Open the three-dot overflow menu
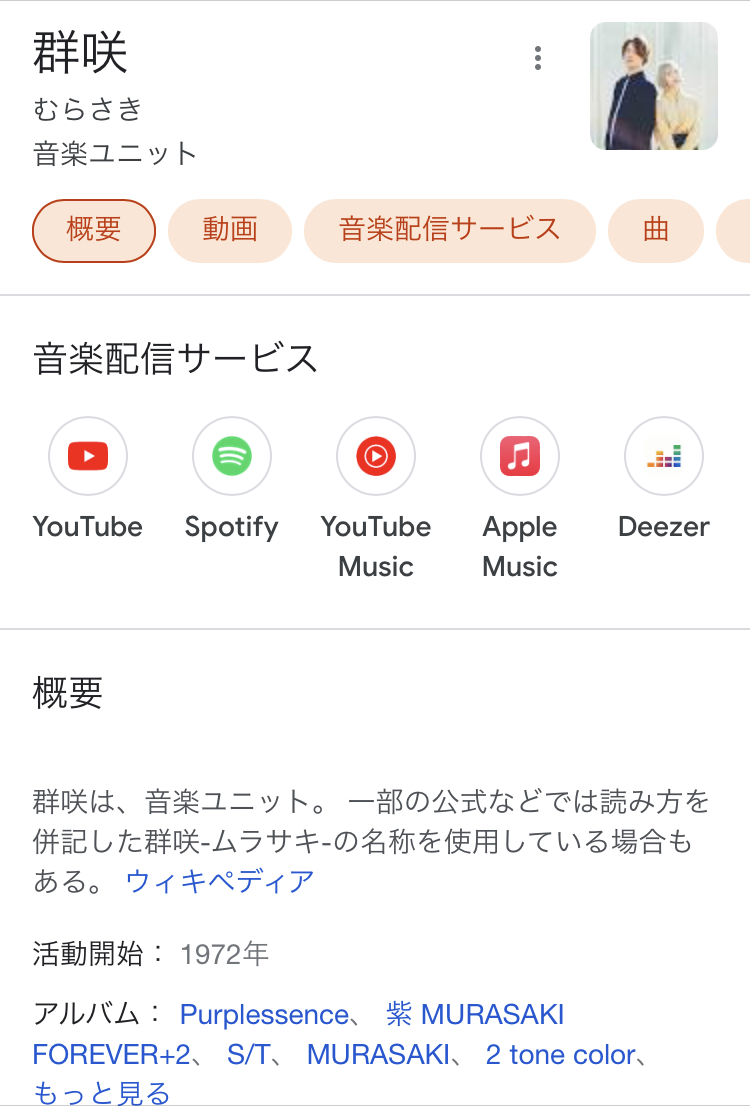The image size is (750, 1106). [x=538, y=58]
